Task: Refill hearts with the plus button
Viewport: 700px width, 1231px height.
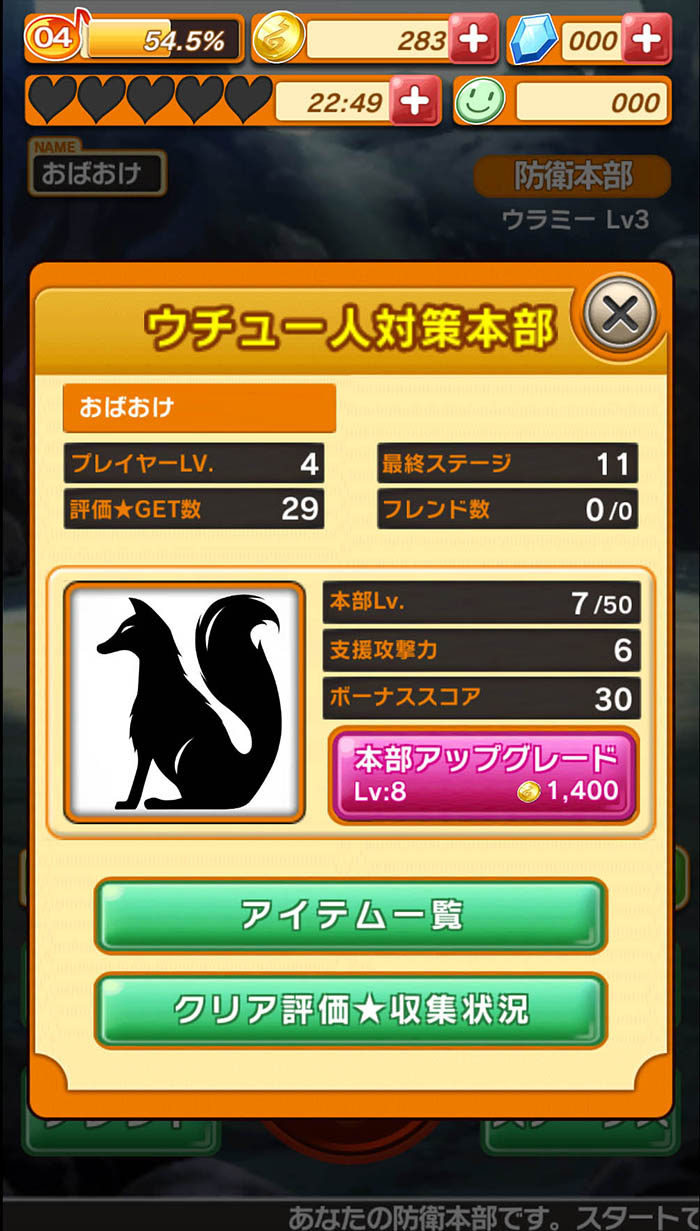Action: tap(414, 100)
